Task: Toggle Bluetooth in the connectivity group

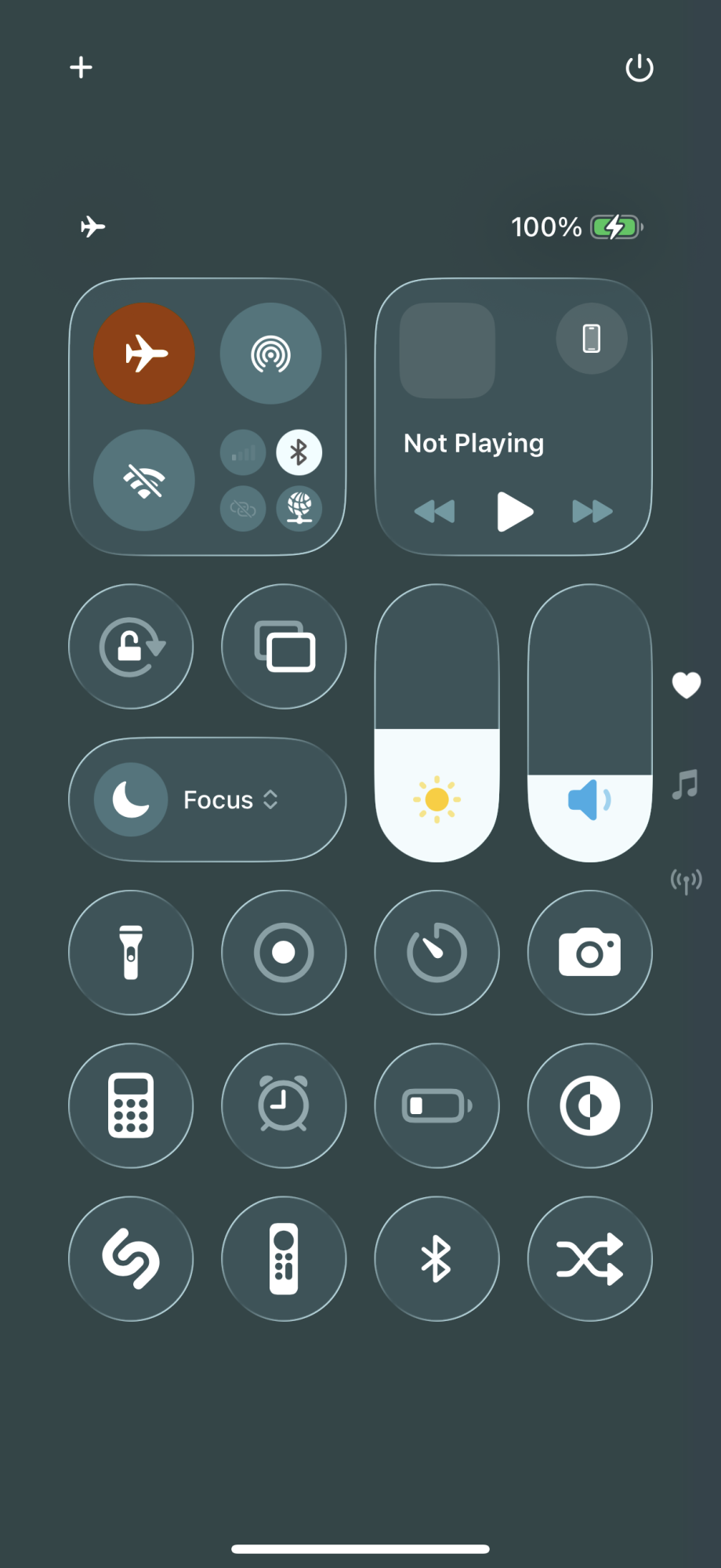Action: 299,452
